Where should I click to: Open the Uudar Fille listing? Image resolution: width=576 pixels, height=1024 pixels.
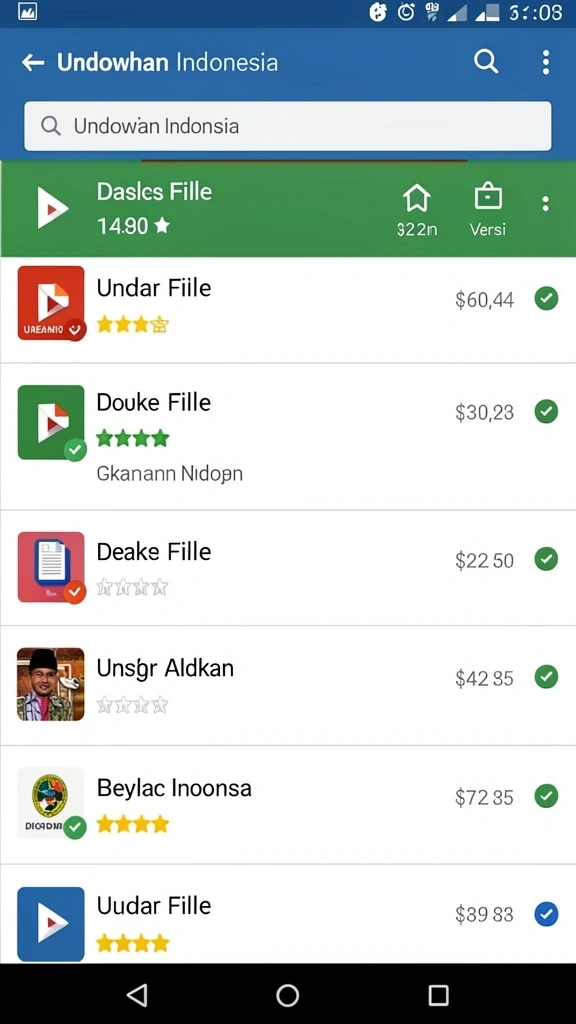tap(288, 914)
